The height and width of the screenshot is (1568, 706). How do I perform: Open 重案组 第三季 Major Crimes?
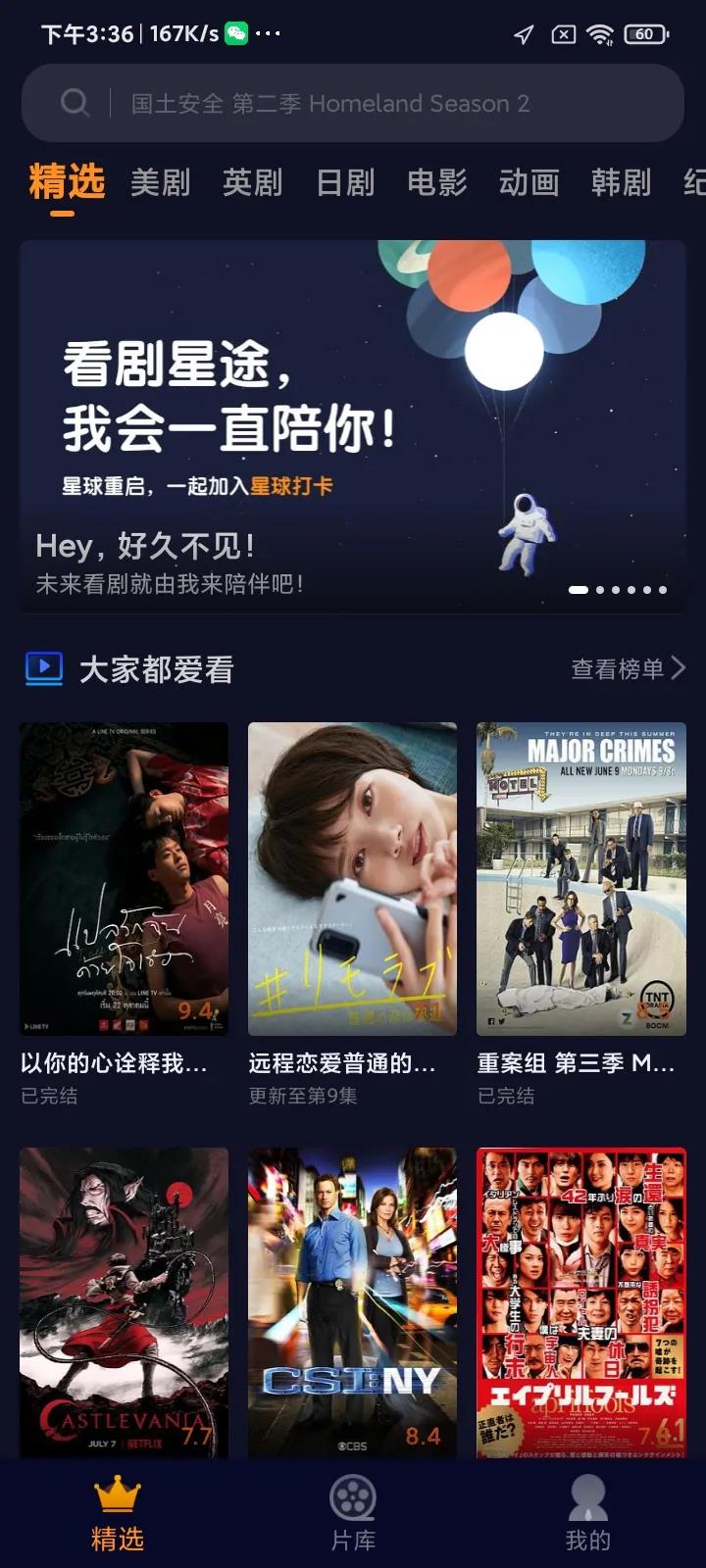(580, 879)
